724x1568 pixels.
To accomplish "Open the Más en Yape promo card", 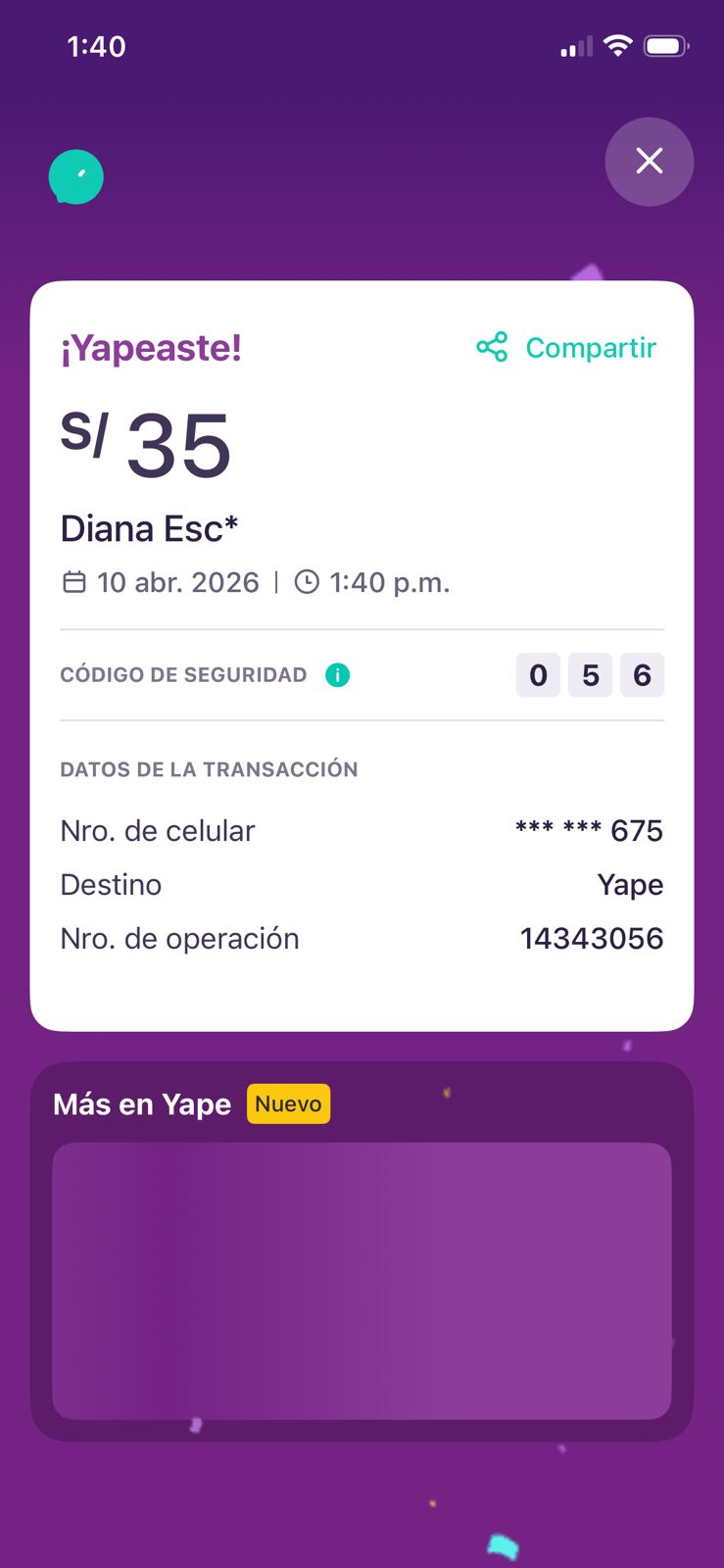I will [x=362, y=1280].
